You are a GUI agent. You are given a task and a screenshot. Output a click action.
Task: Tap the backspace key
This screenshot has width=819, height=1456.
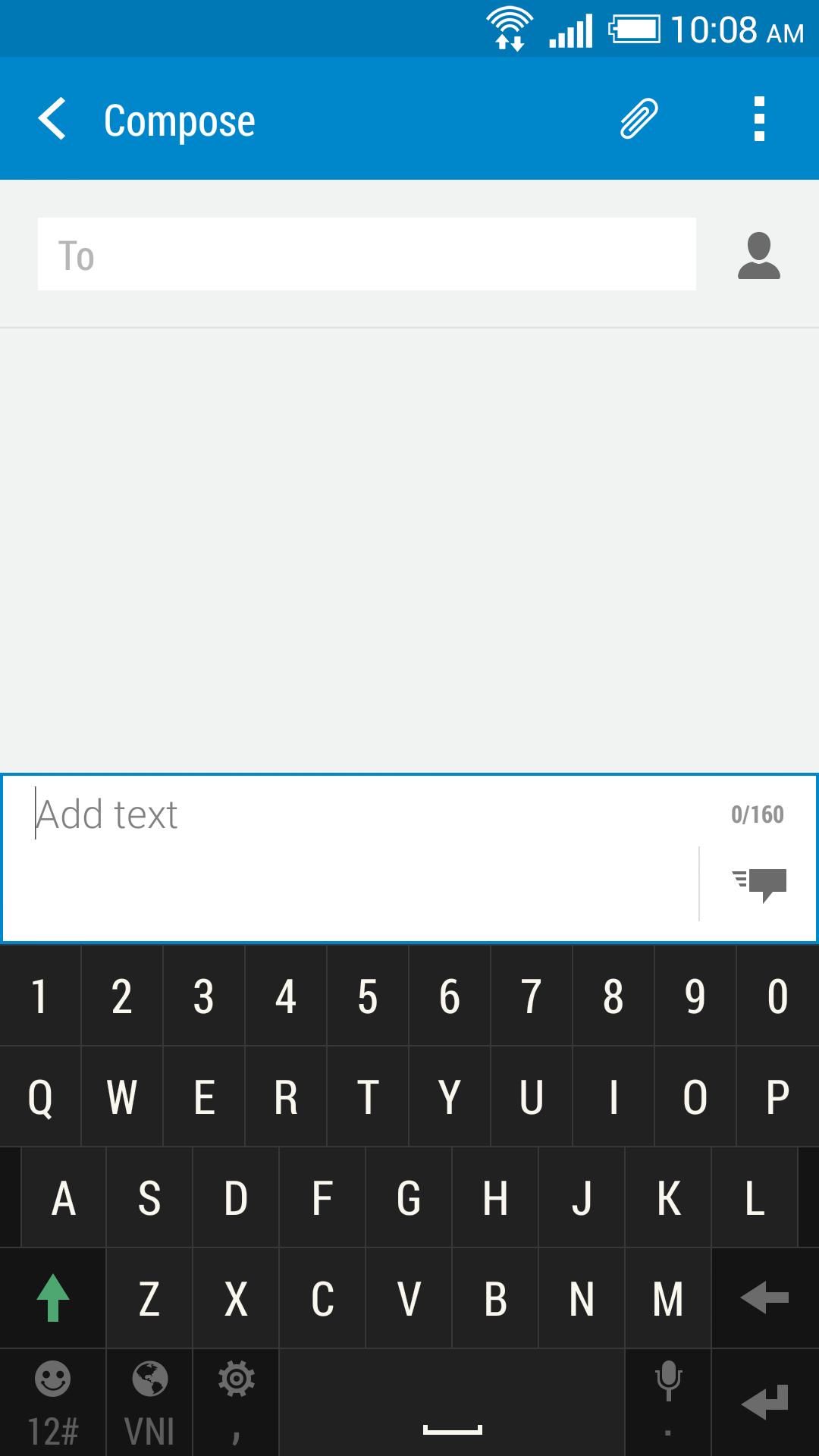coord(764,1298)
